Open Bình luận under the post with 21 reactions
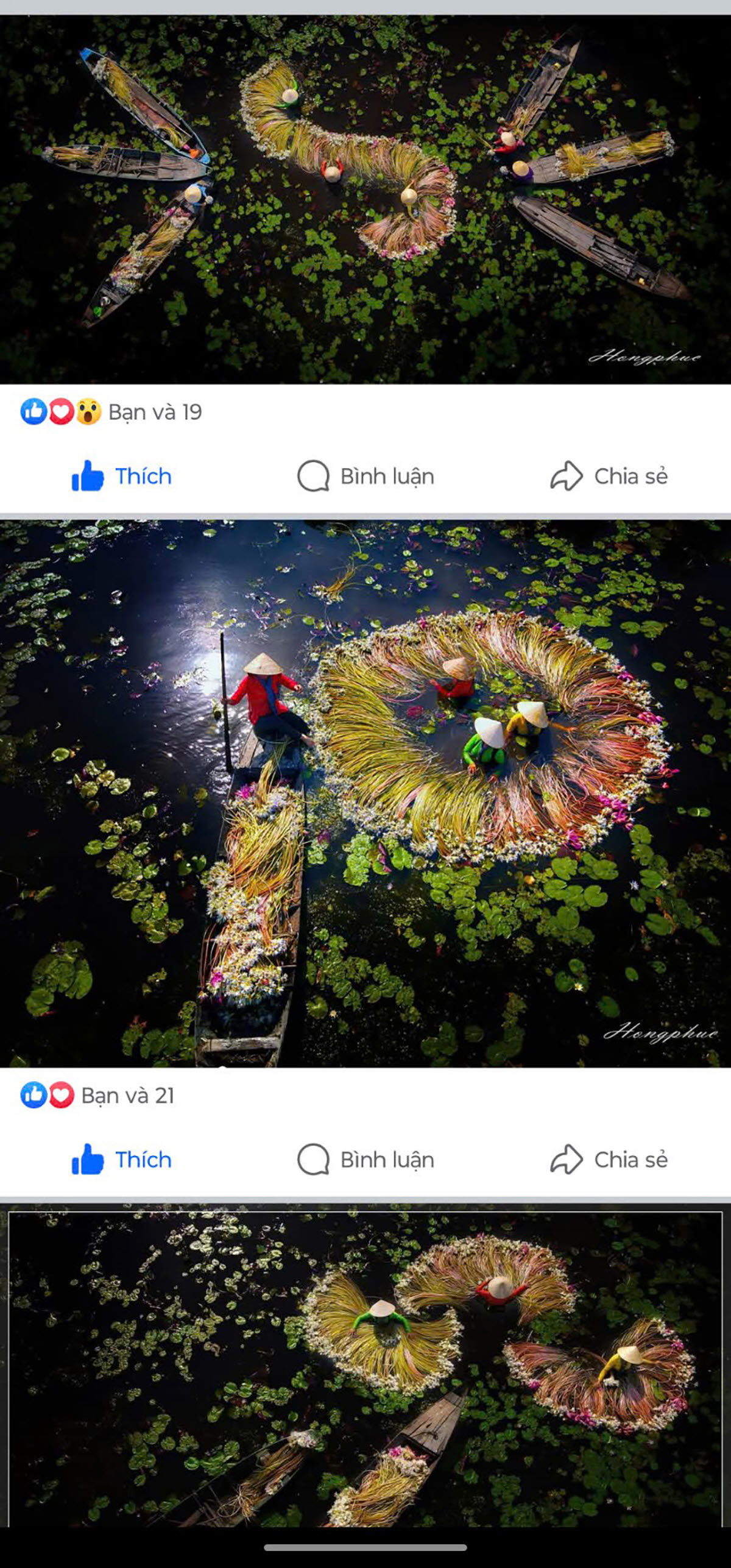This screenshot has width=731, height=1568. (x=365, y=1159)
